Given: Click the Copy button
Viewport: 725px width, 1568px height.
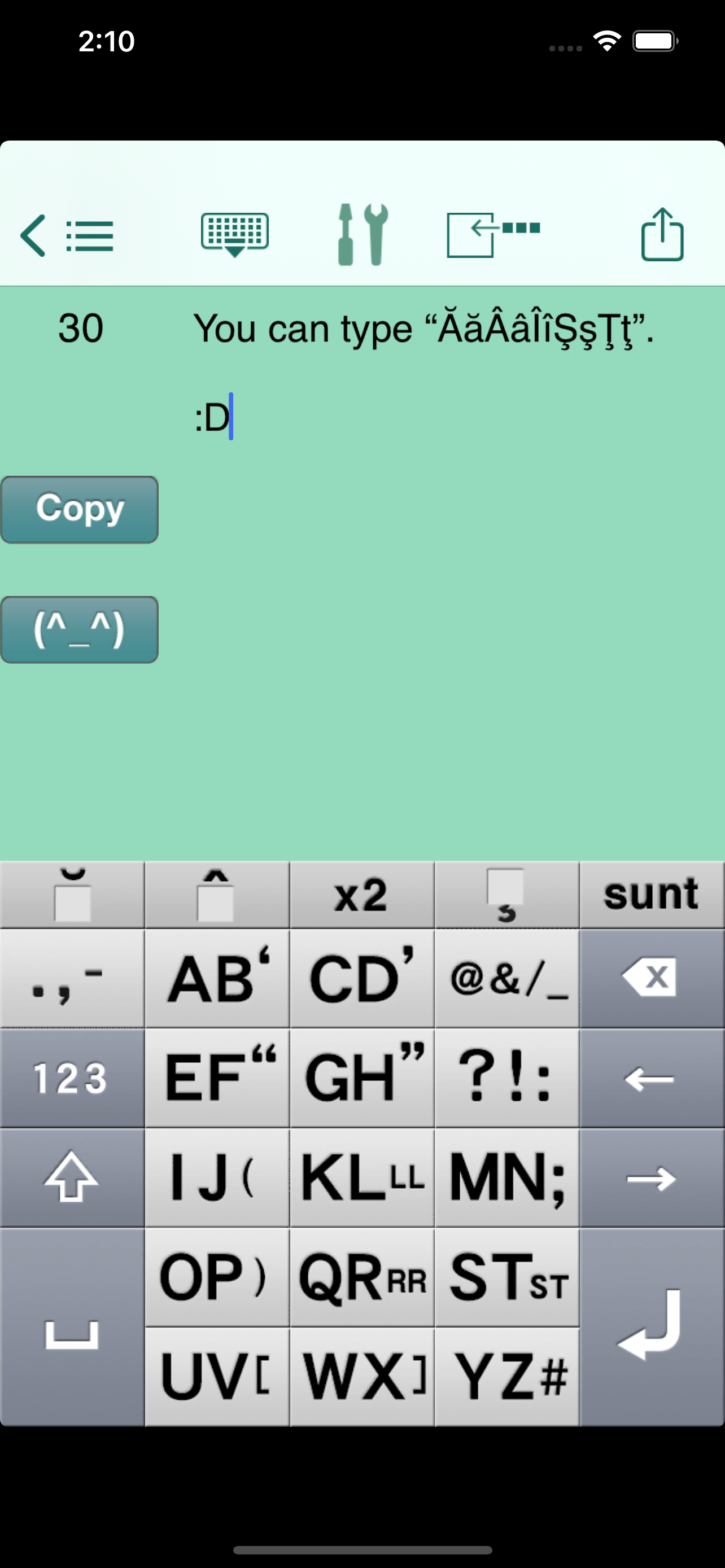Looking at the screenshot, I should pos(79,509).
